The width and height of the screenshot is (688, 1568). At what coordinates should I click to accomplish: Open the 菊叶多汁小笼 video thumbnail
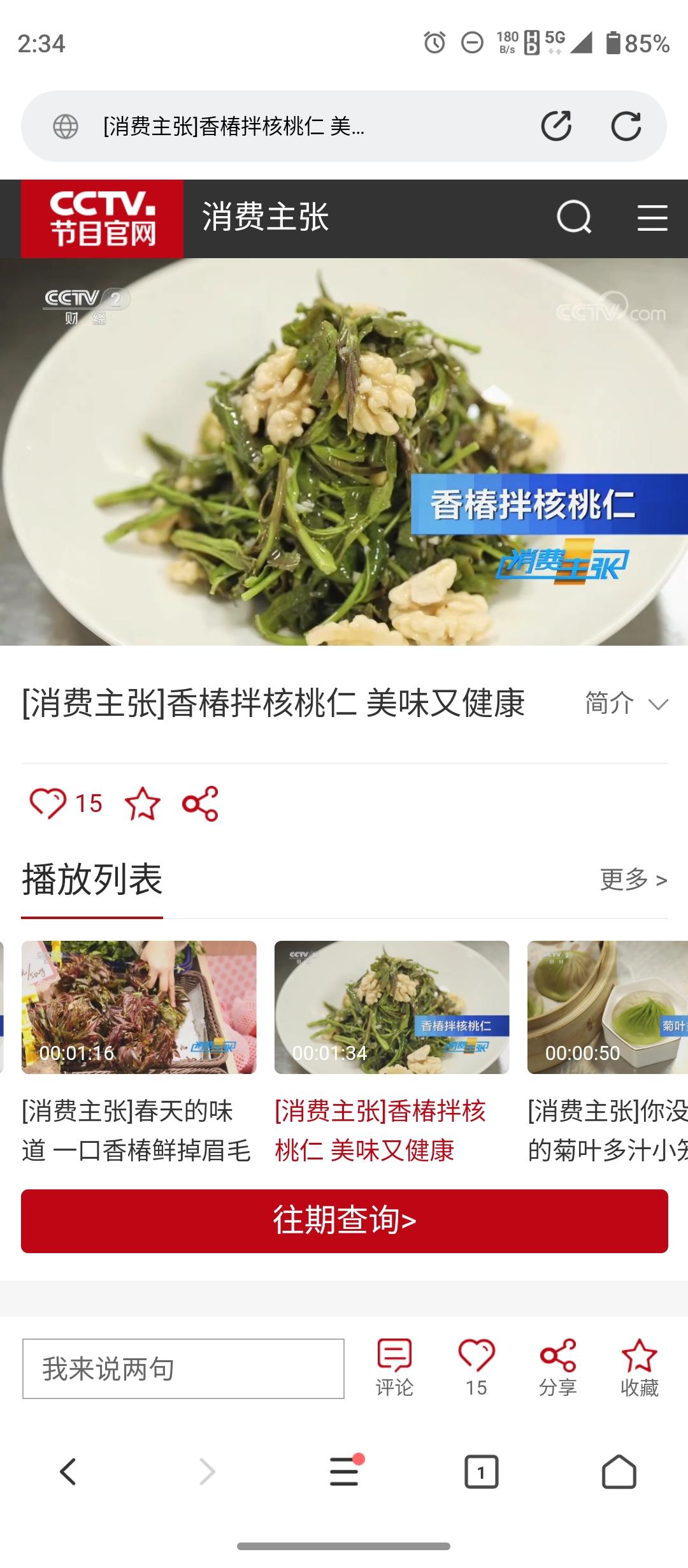tap(607, 1007)
